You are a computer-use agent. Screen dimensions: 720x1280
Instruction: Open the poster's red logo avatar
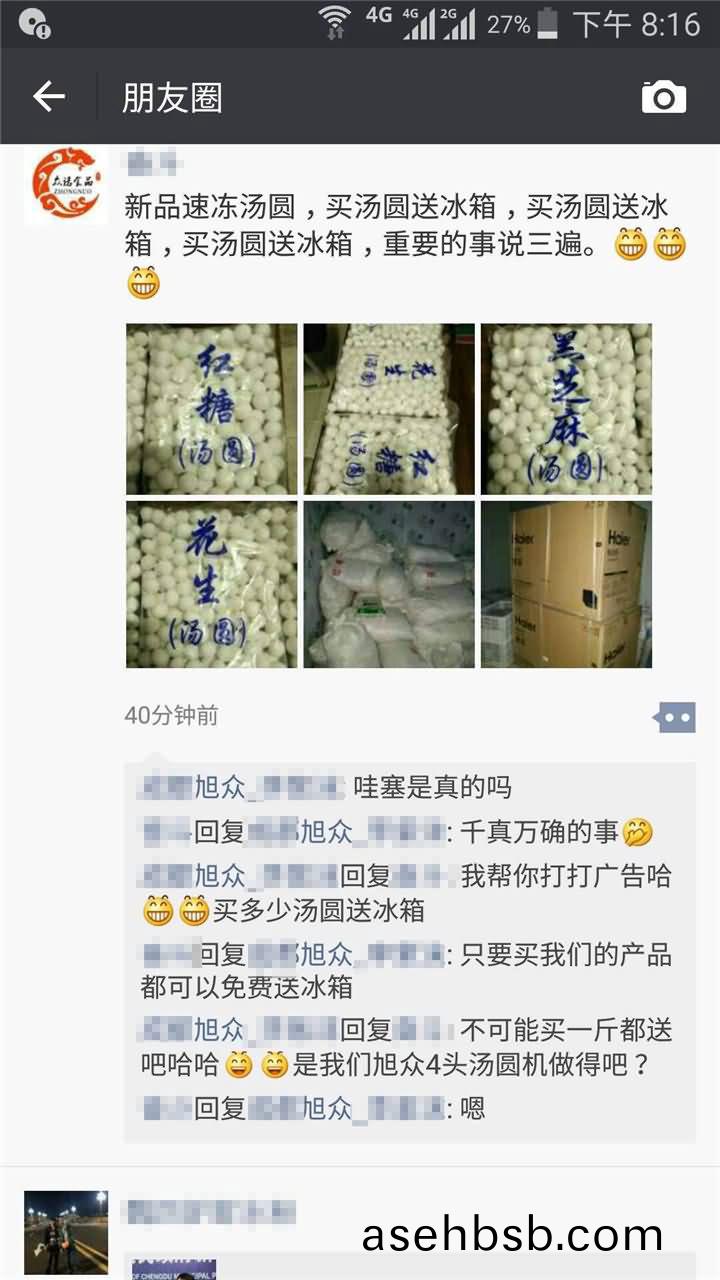tap(65, 186)
